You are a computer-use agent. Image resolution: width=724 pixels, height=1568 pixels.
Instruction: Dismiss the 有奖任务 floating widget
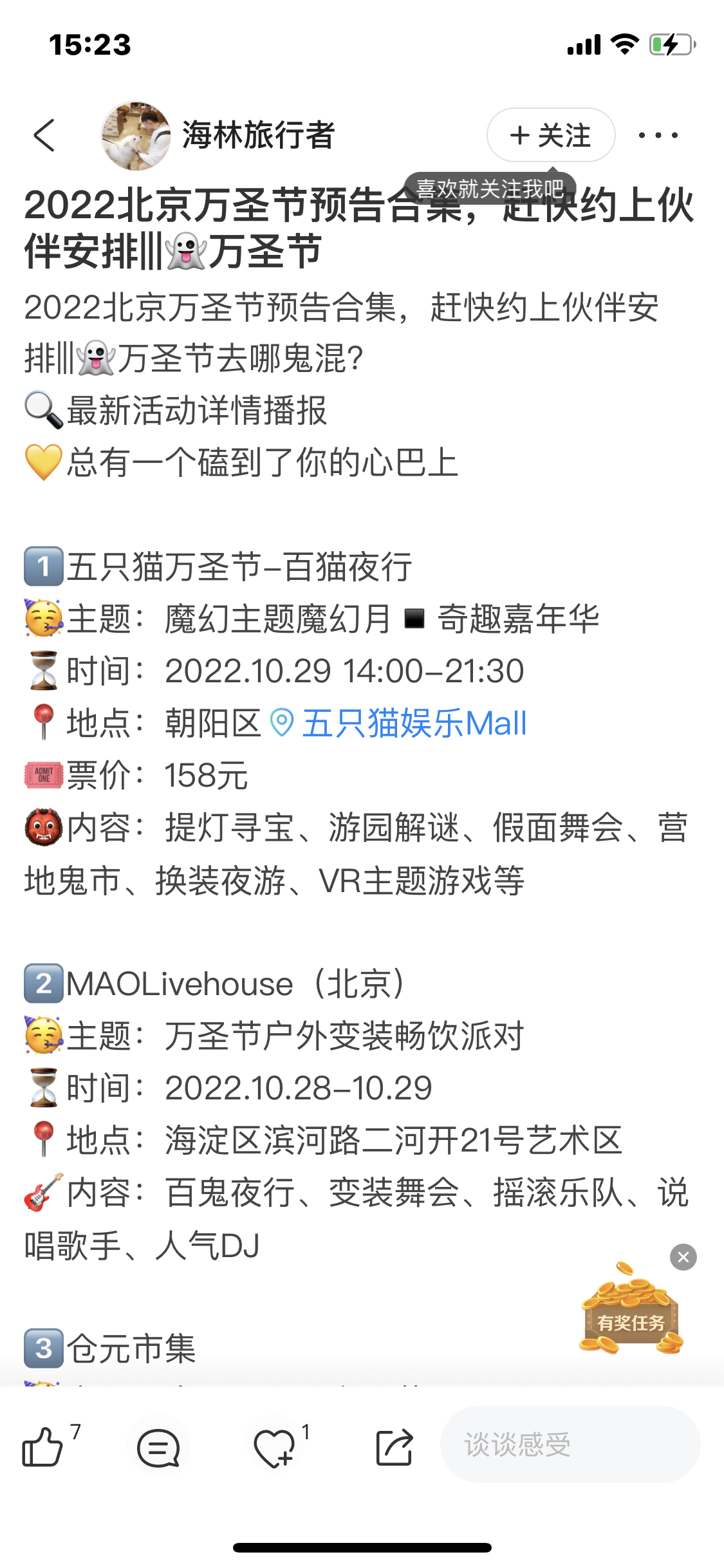click(x=683, y=1256)
